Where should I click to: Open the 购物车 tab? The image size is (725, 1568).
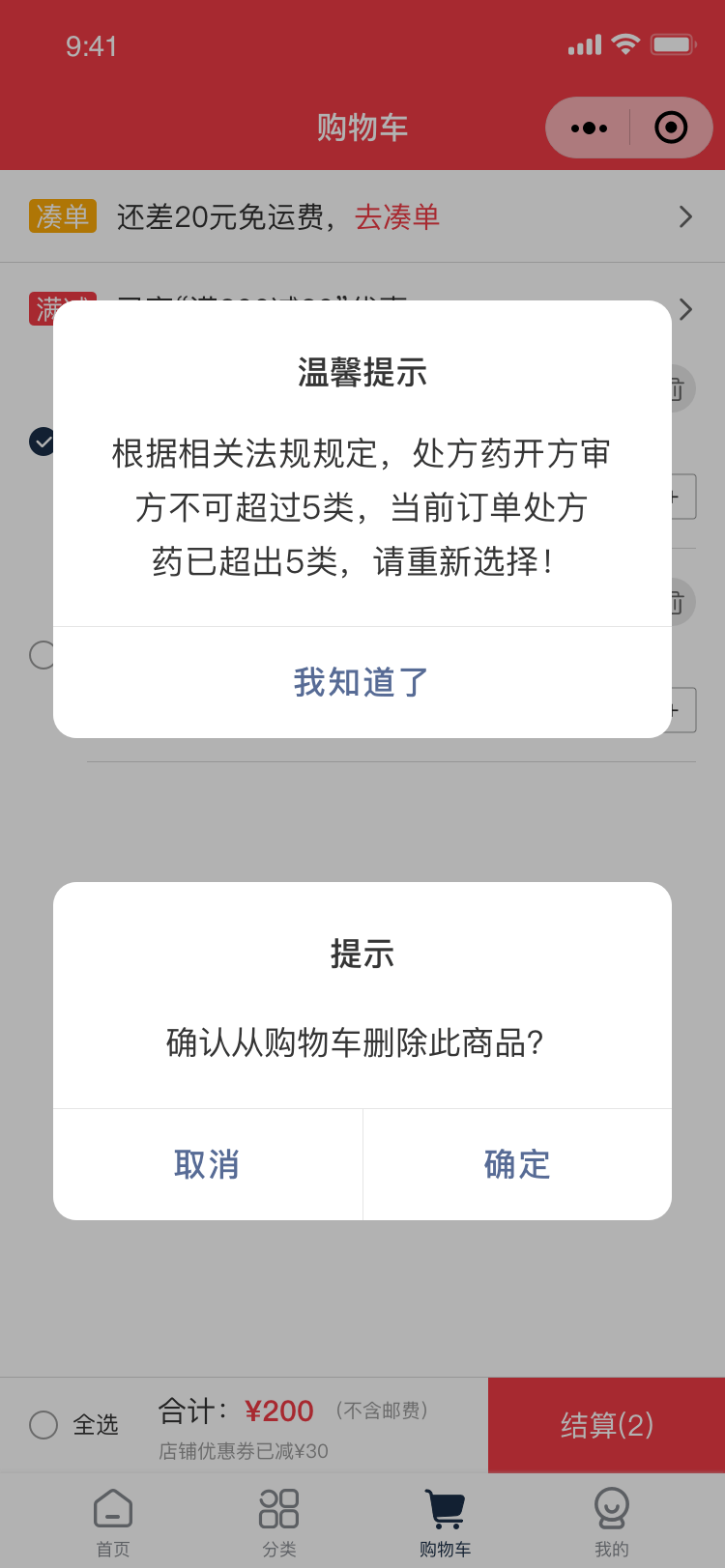[x=446, y=1522]
